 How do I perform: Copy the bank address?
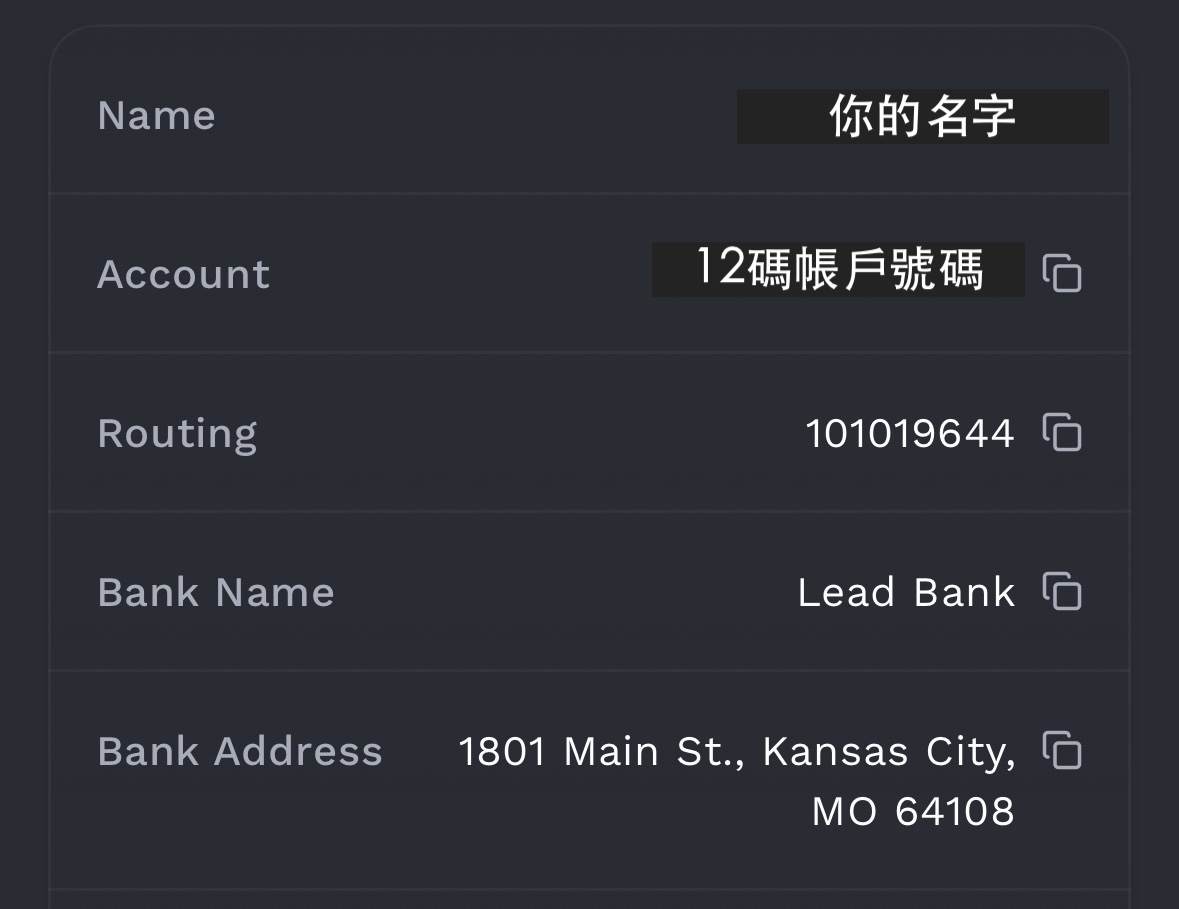[1062, 750]
